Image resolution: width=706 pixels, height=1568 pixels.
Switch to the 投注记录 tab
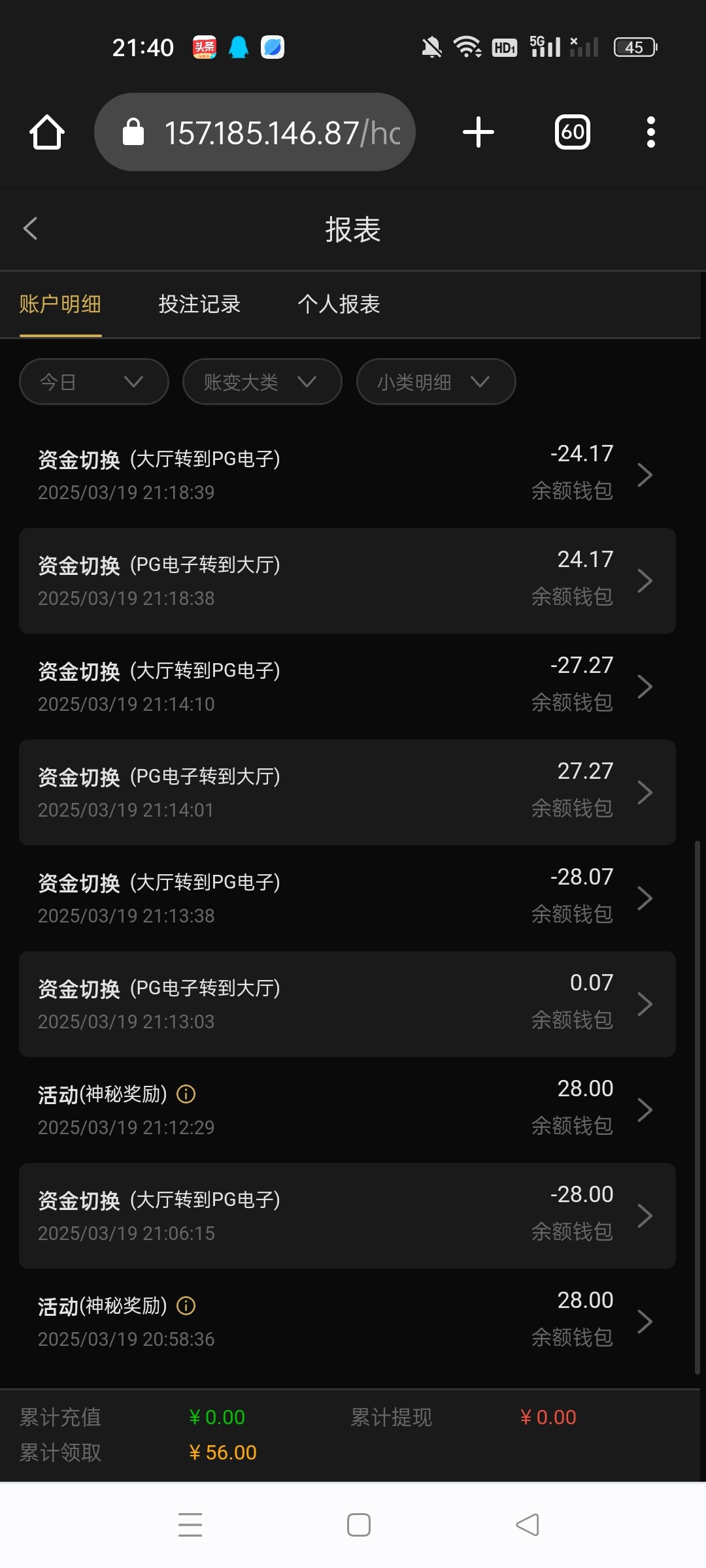(x=199, y=304)
